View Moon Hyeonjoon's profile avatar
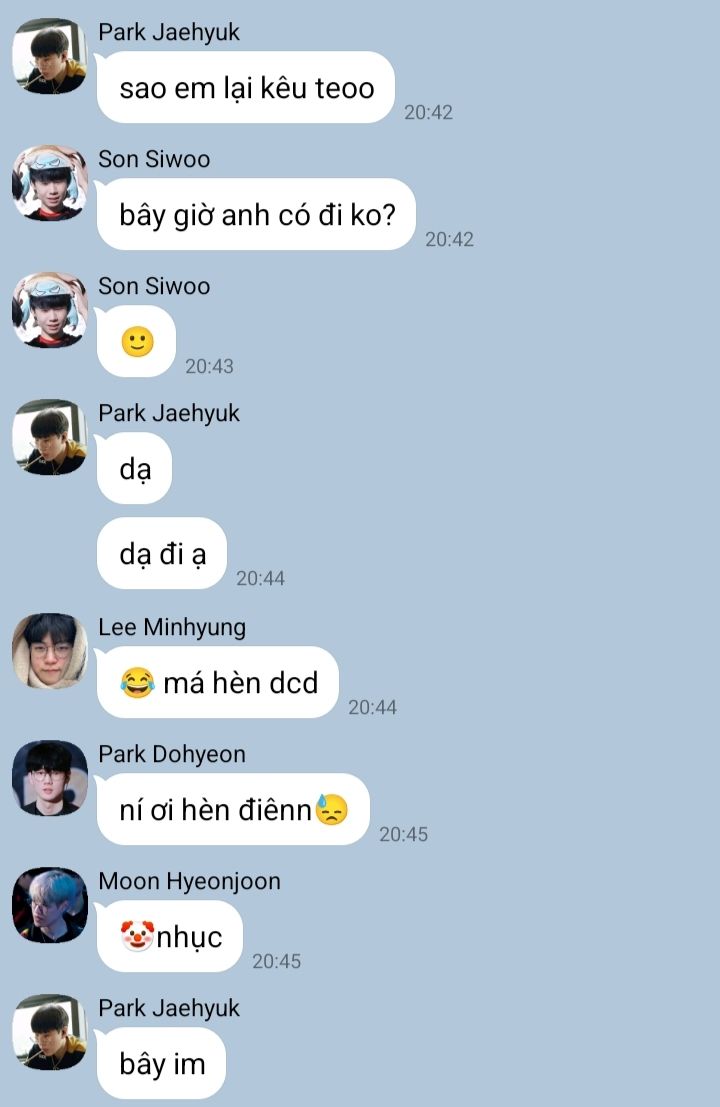The width and height of the screenshot is (720, 1107). coord(49,905)
